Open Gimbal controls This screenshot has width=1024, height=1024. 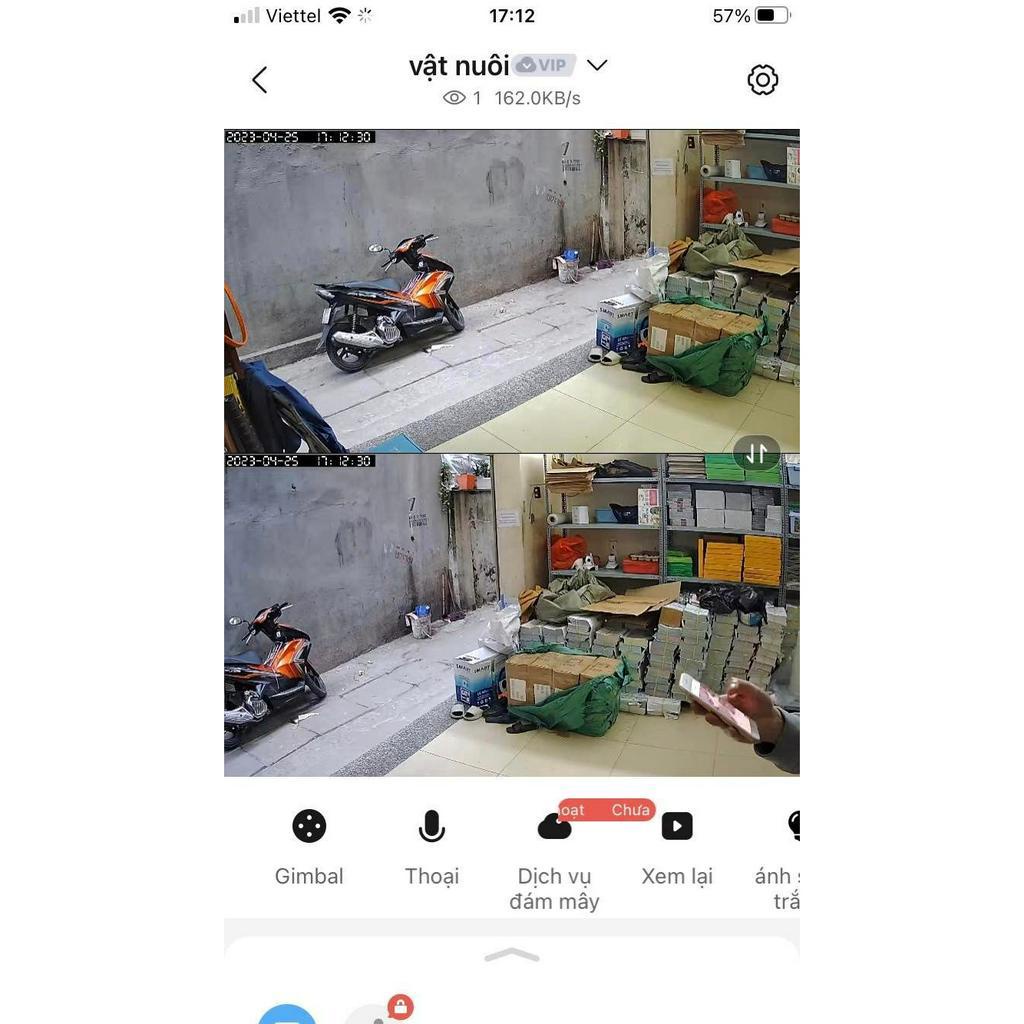(309, 827)
